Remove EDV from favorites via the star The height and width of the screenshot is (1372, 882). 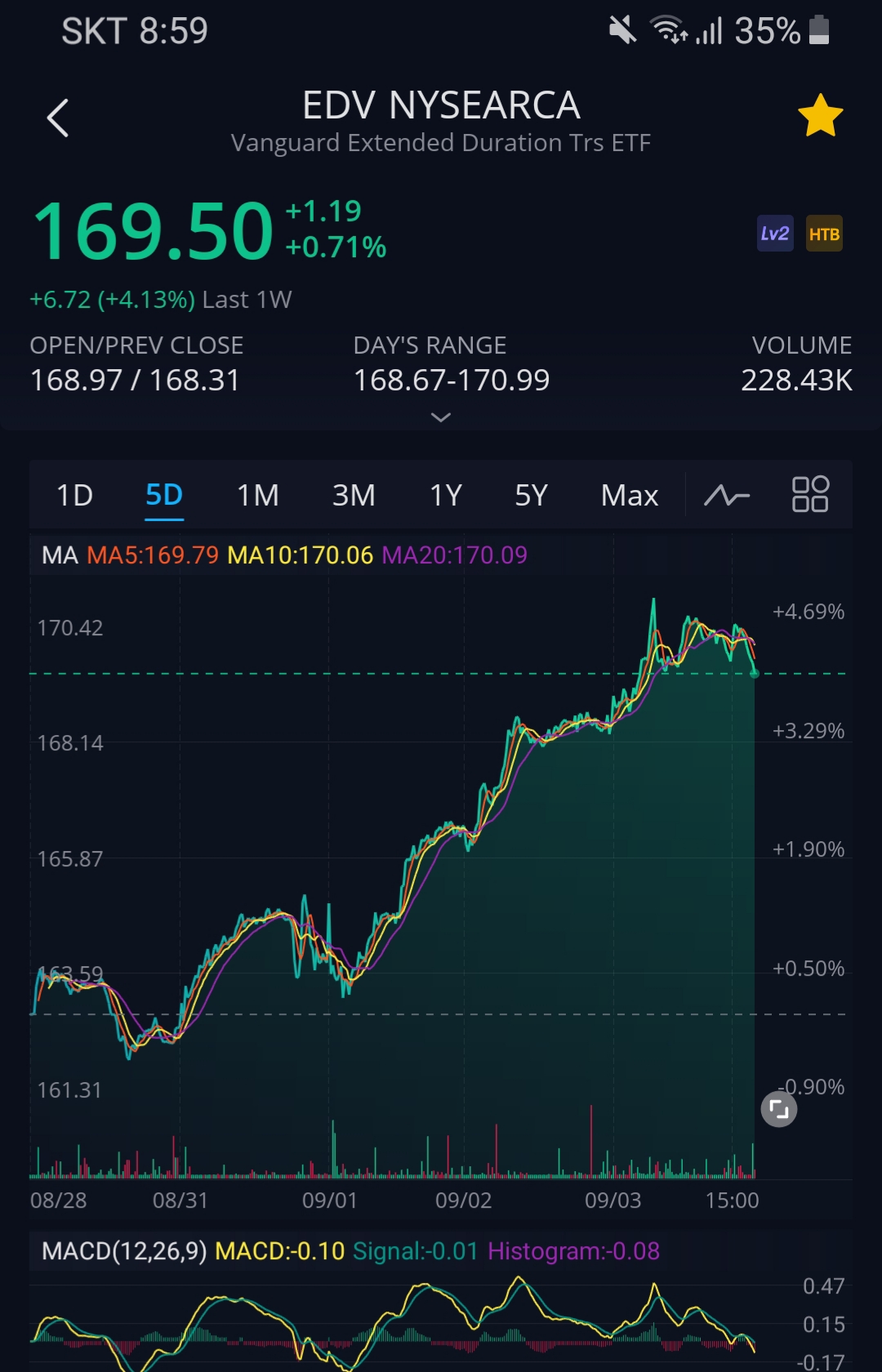tap(820, 115)
